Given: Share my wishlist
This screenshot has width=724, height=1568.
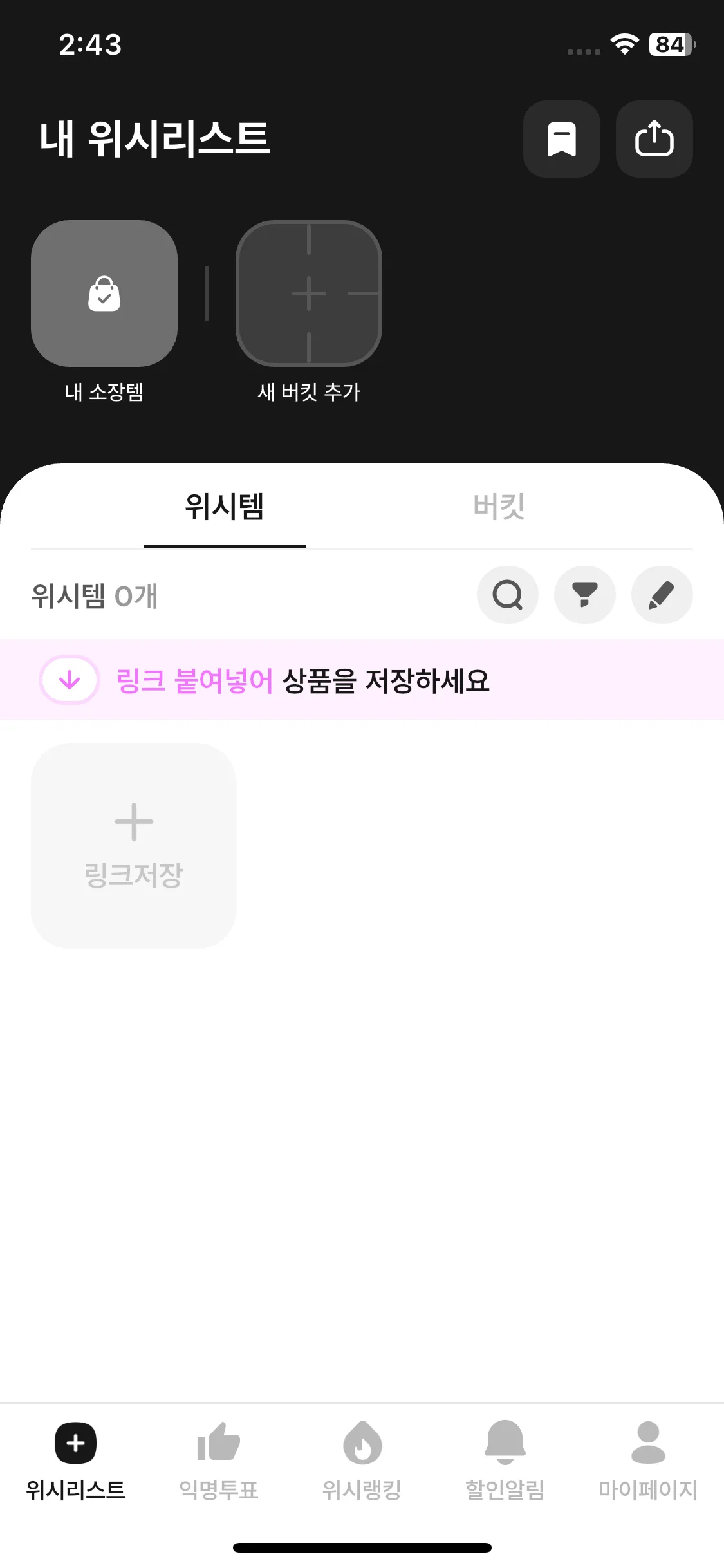Looking at the screenshot, I should point(654,139).
